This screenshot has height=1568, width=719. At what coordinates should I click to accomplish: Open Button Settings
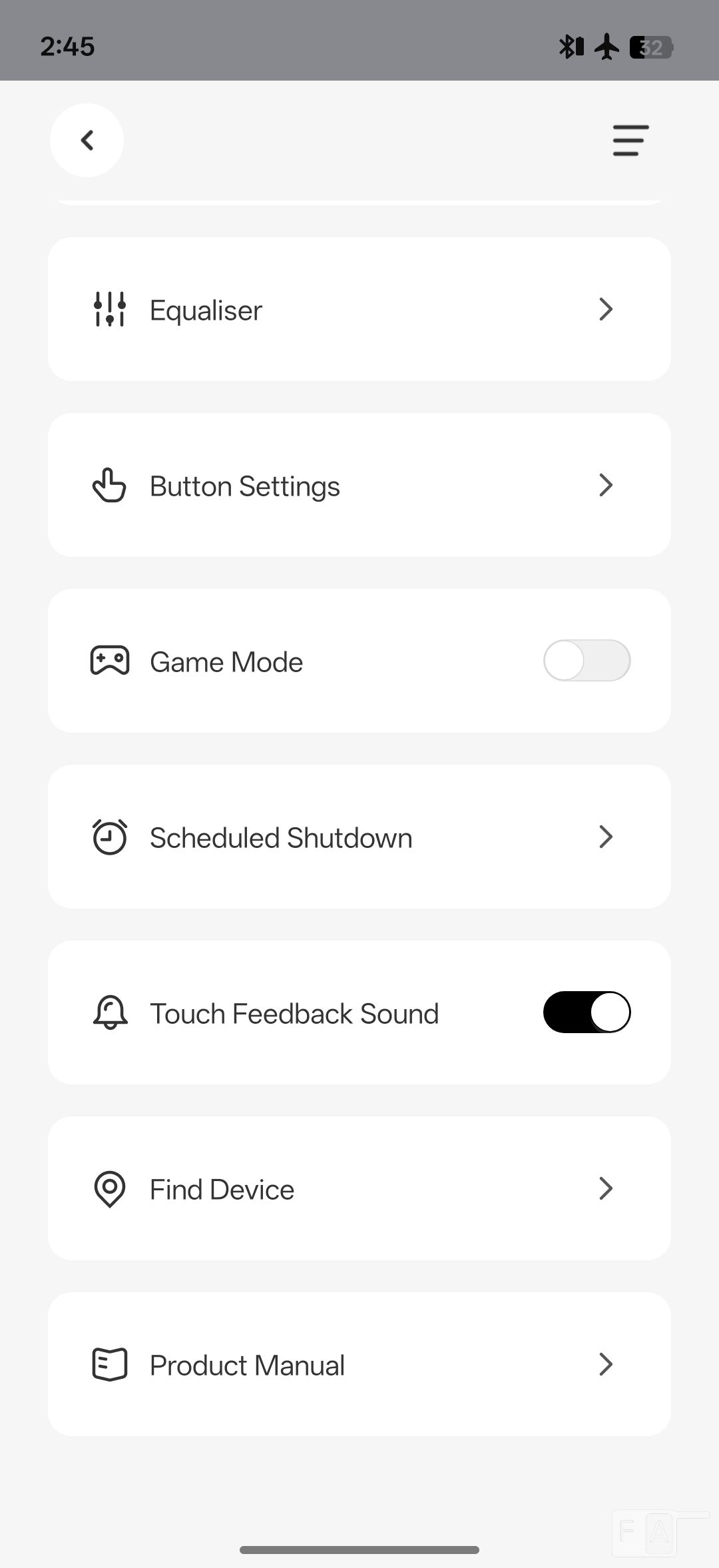359,486
